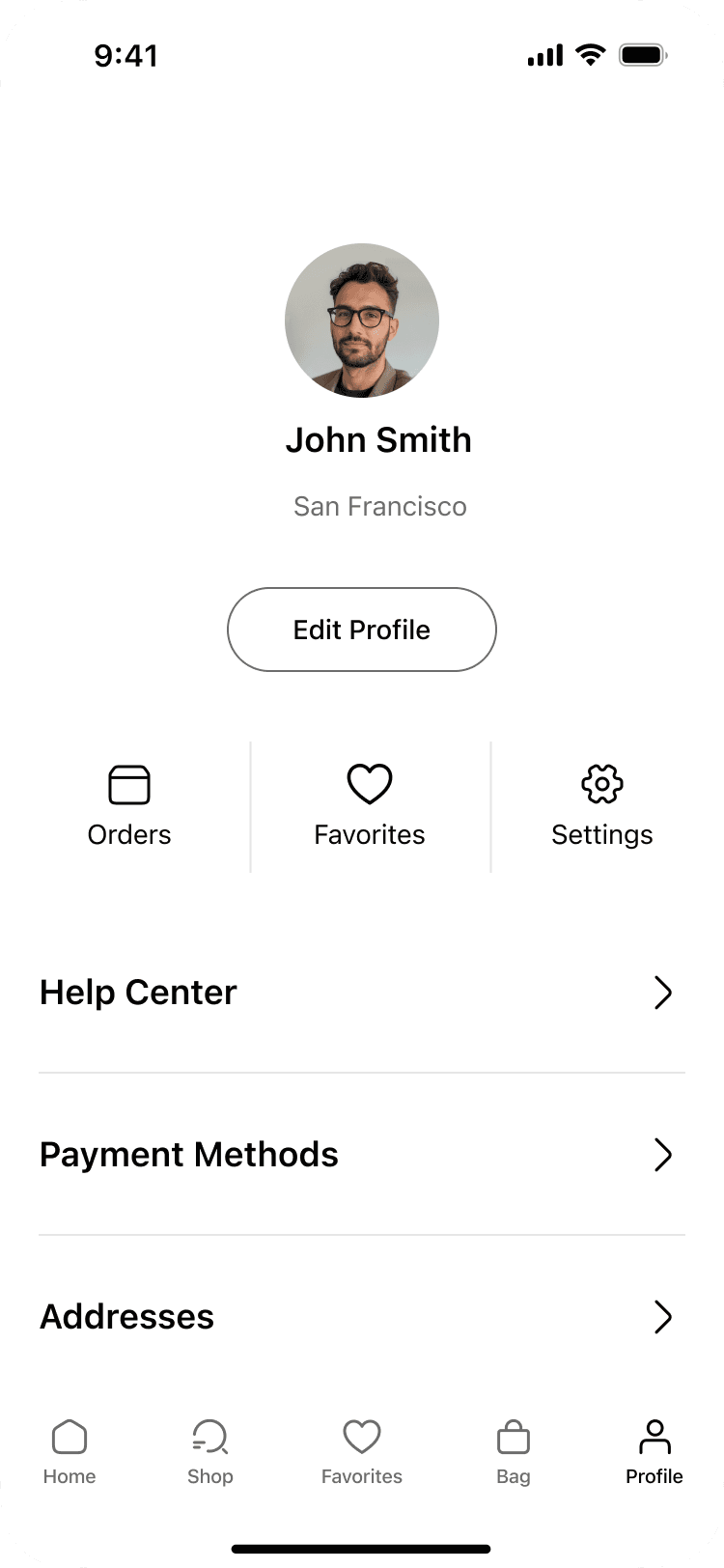The image size is (724, 1568).
Task: Select the Profile tab
Action: coord(654,1451)
